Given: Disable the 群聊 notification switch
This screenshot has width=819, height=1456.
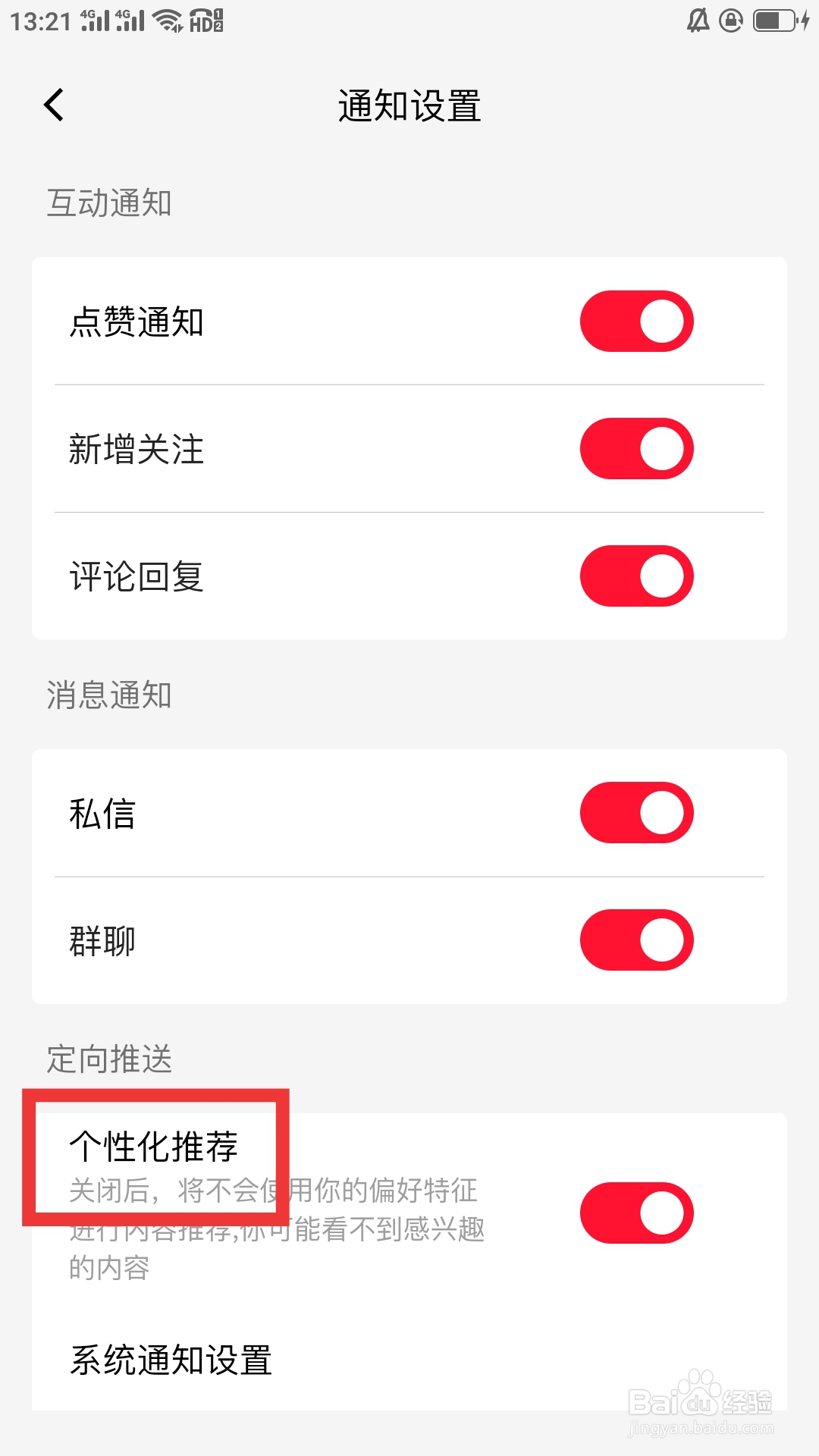Looking at the screenshot, I should [637, 940].
